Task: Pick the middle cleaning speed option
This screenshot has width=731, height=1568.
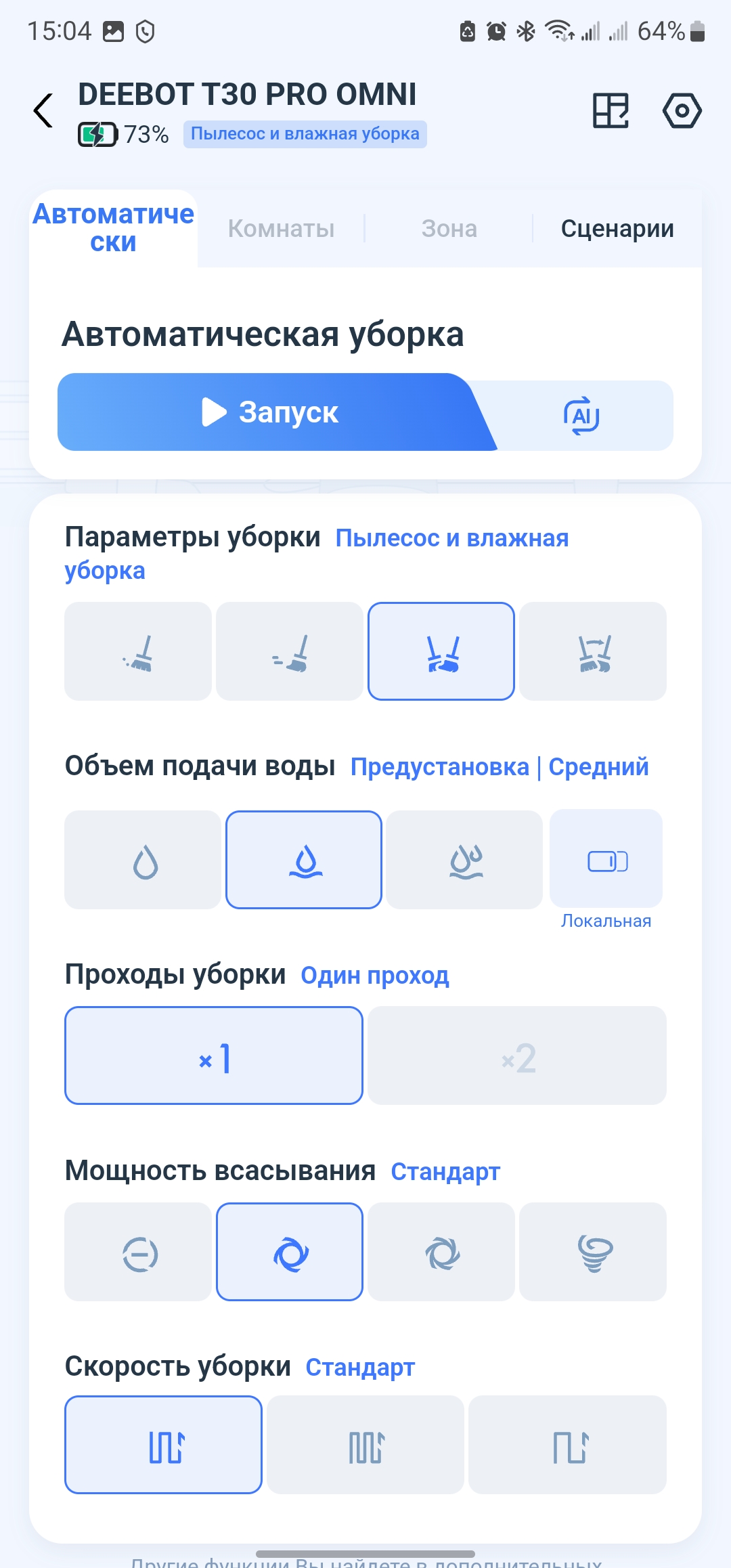Action: pyautogui.click(x=365, y=1445)
